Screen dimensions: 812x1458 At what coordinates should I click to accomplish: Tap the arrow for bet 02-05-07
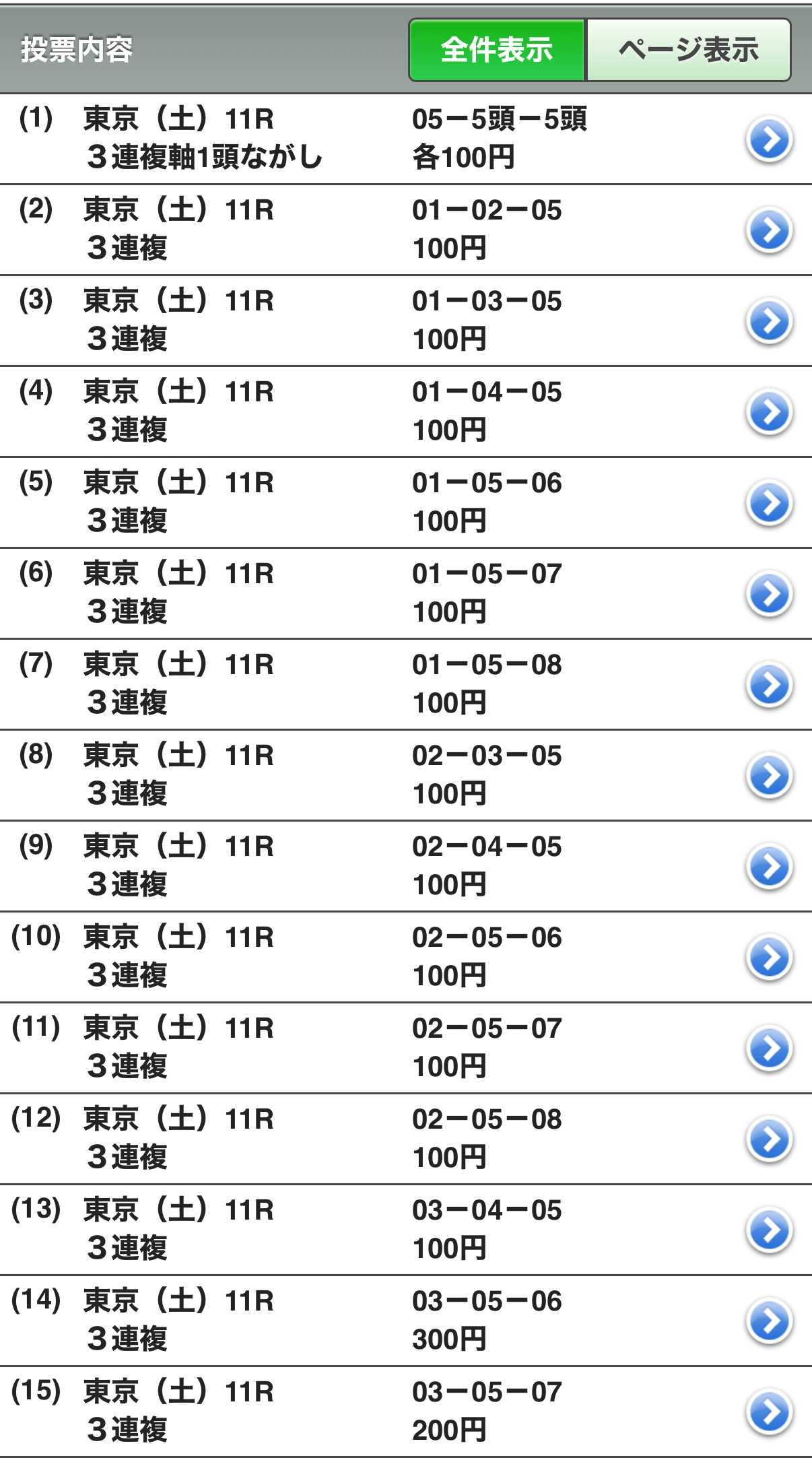tap(770, 1049)
